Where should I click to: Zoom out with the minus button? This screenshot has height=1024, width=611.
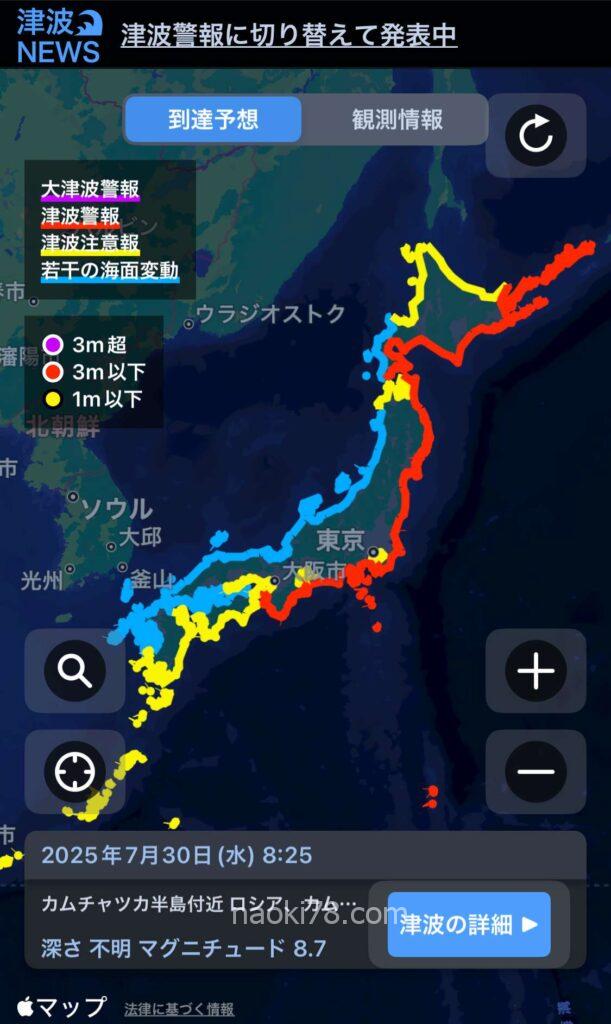(536, 771)
